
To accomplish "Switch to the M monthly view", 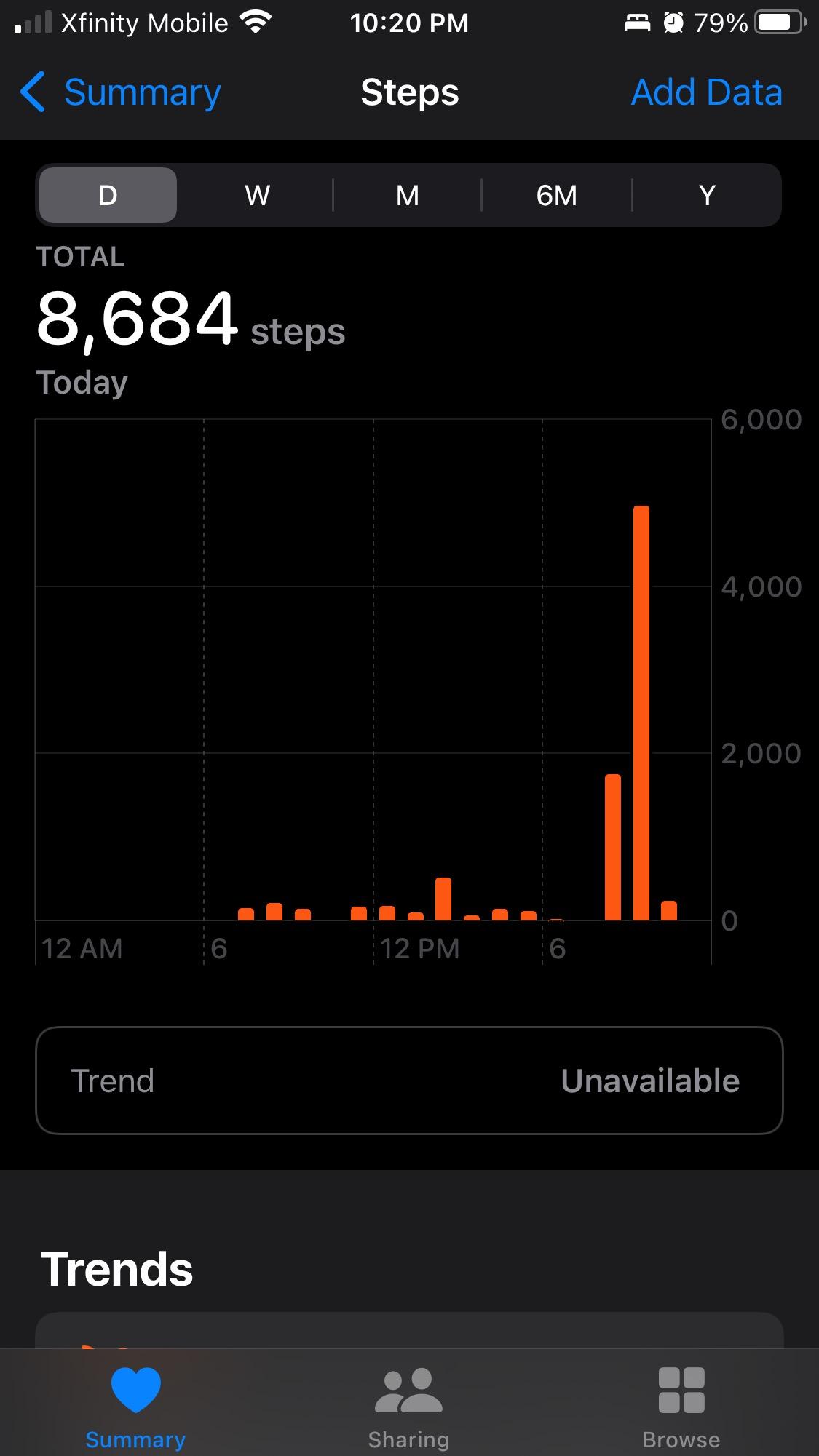I will (x=407, y=195).
